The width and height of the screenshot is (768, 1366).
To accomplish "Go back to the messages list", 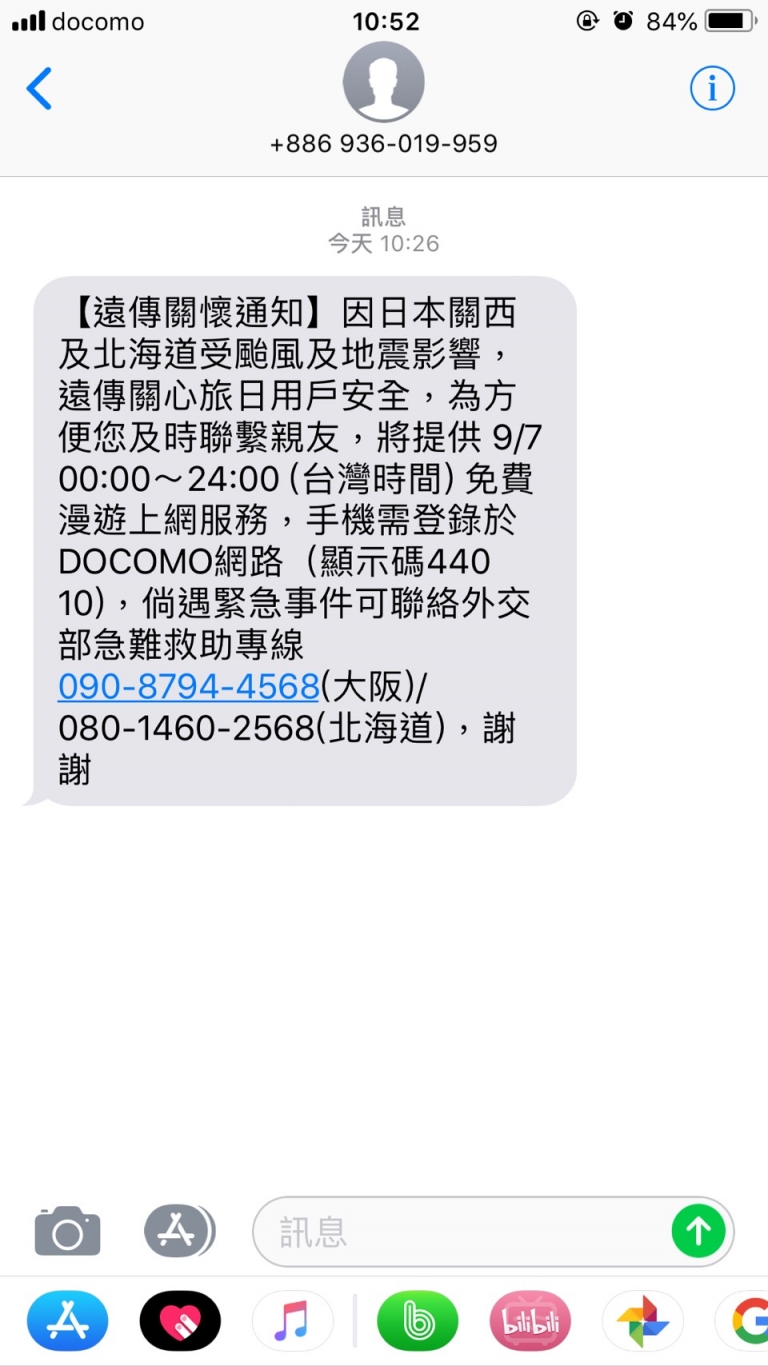I will (39, 89).
